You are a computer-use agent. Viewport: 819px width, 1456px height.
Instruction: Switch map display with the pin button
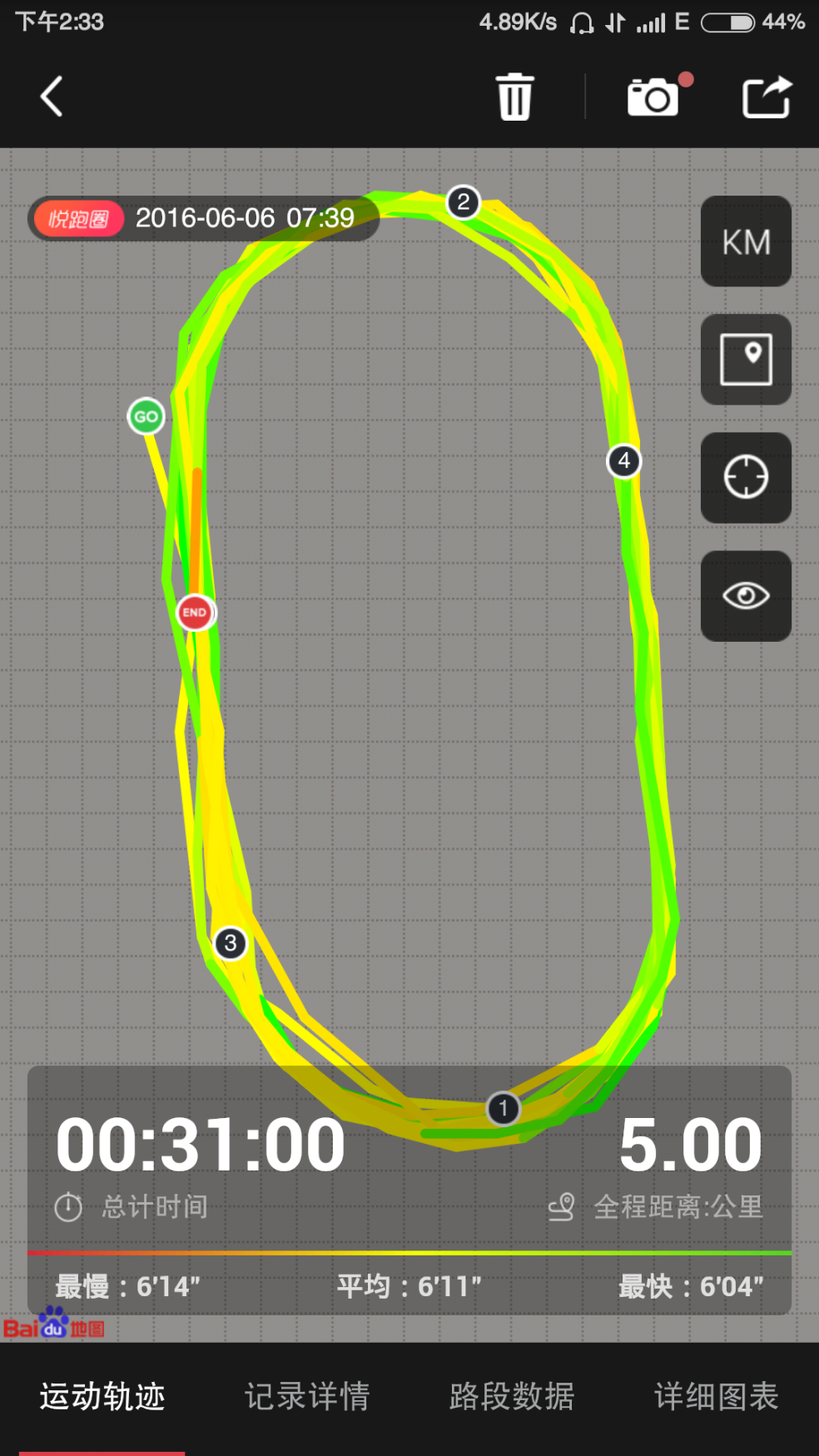click(746, 360)
